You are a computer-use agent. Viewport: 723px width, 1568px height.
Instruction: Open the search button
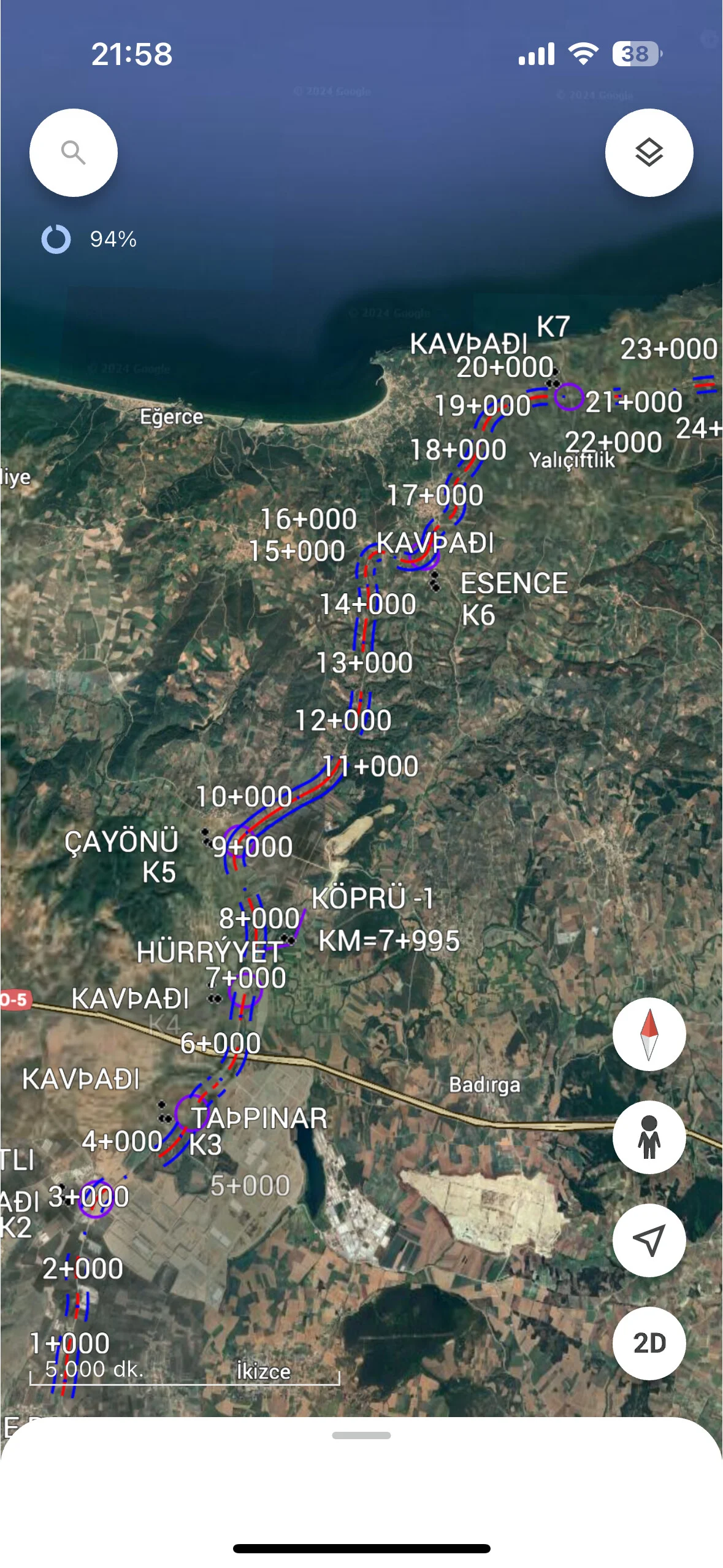click(74, 153)
